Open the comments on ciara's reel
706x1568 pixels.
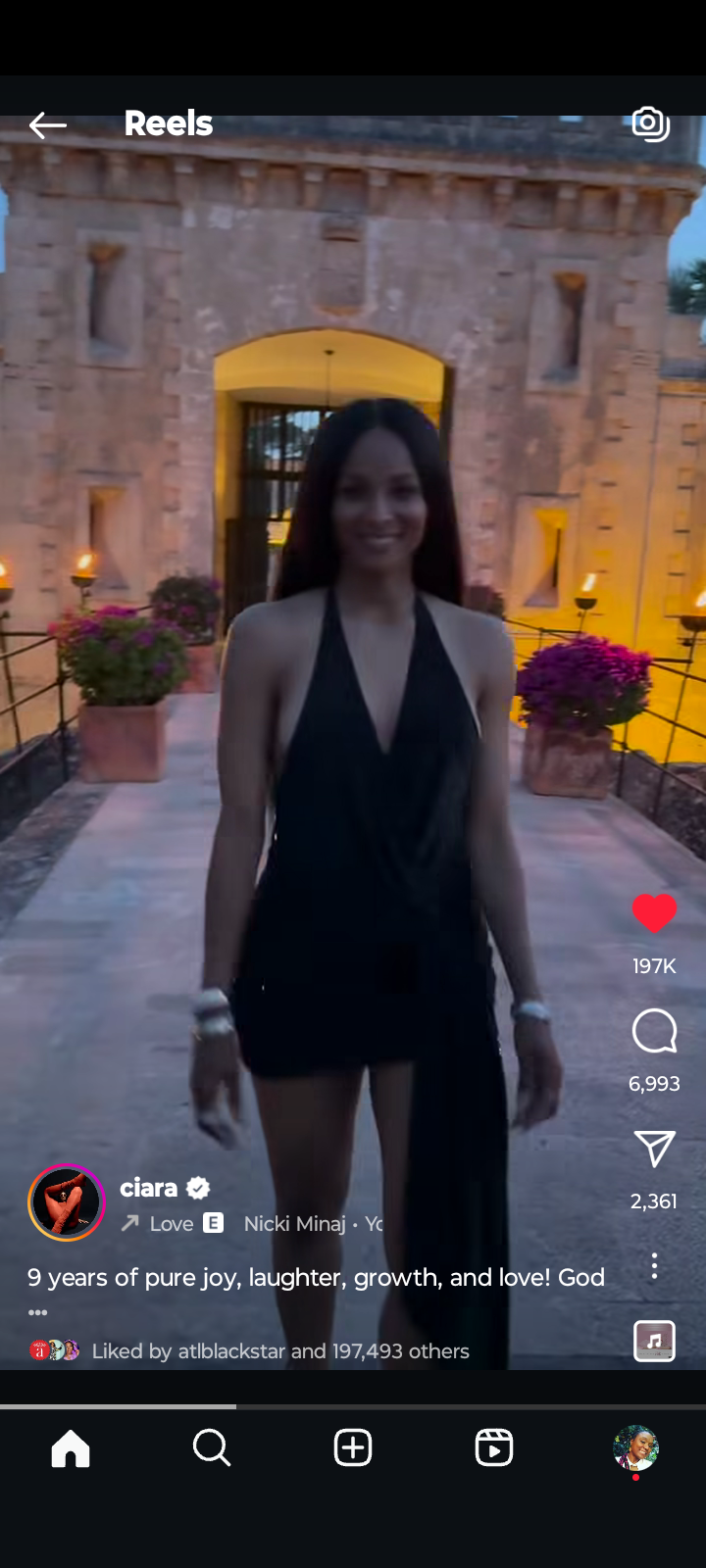tap(654, 1032)
